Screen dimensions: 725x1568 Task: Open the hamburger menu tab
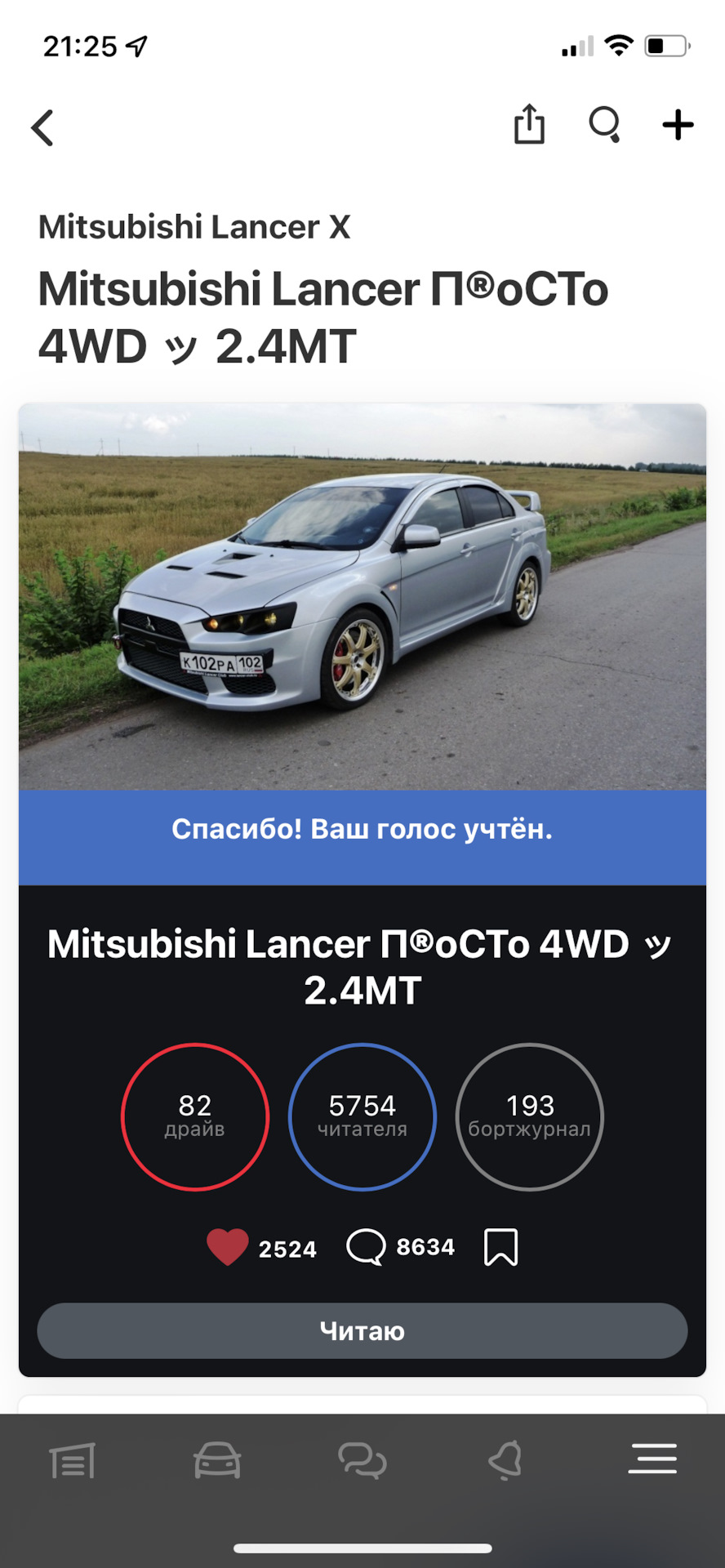tap(652, 1458)
